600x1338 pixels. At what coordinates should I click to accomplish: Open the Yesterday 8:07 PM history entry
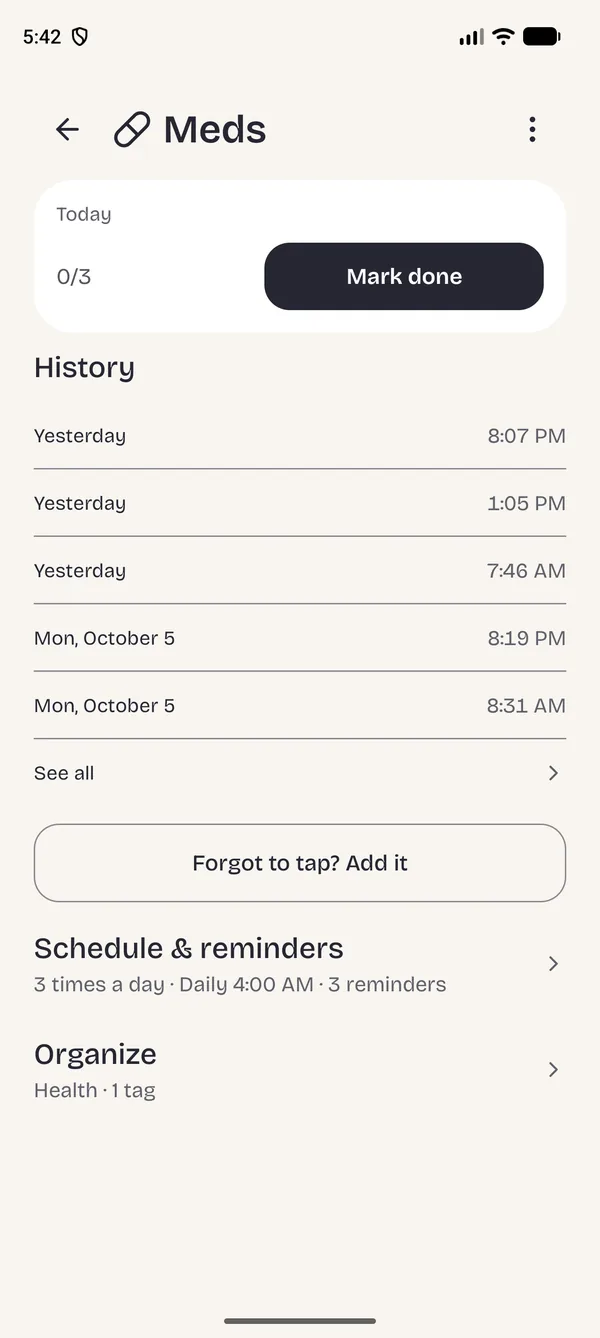point(300,436)
